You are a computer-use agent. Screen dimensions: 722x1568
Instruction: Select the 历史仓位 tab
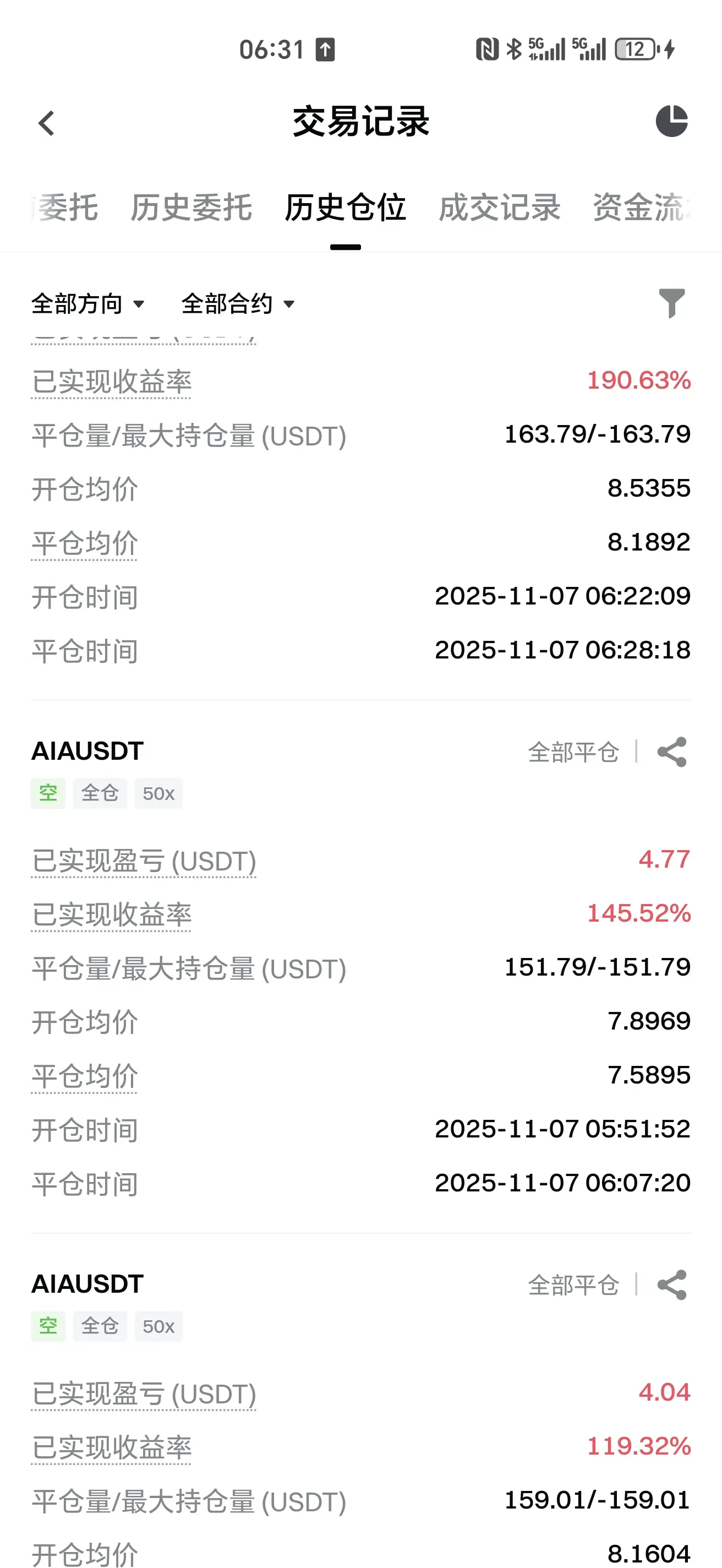click(x=346, y=208)
